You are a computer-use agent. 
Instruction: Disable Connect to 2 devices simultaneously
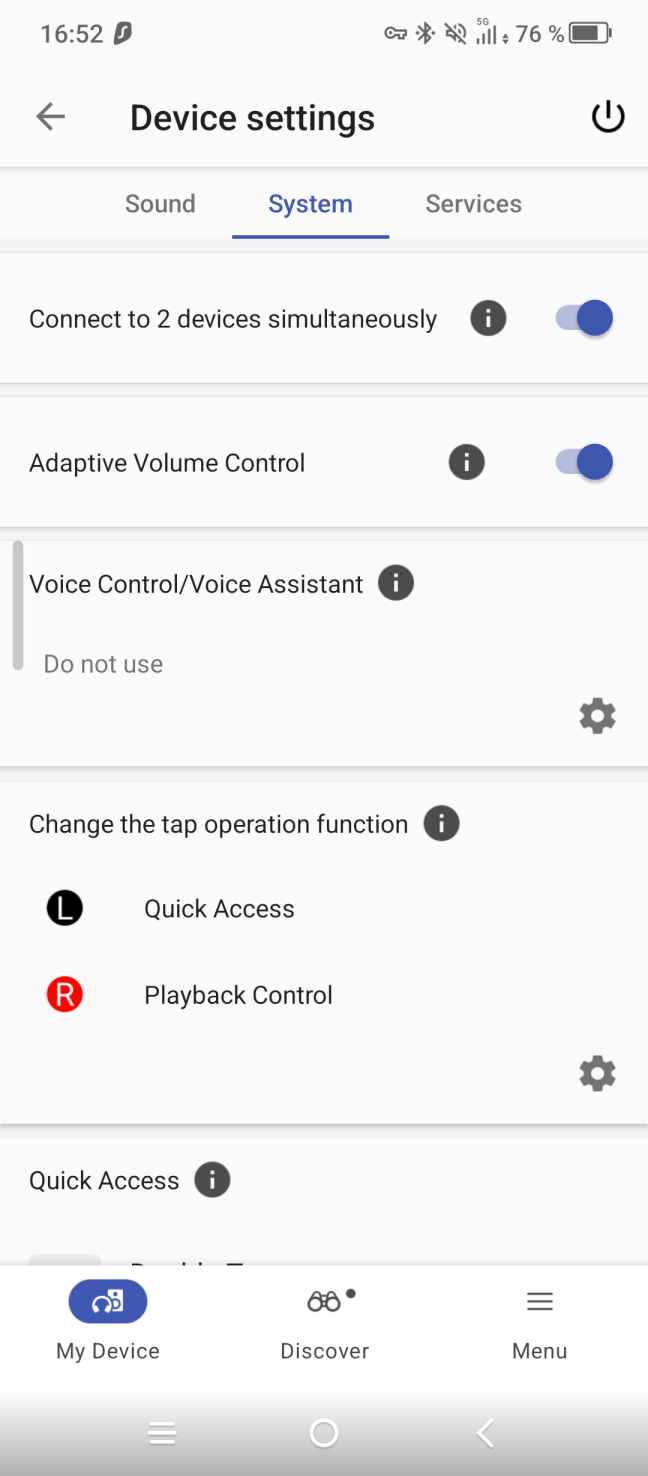pyautogui.click(x=585, y=319)
